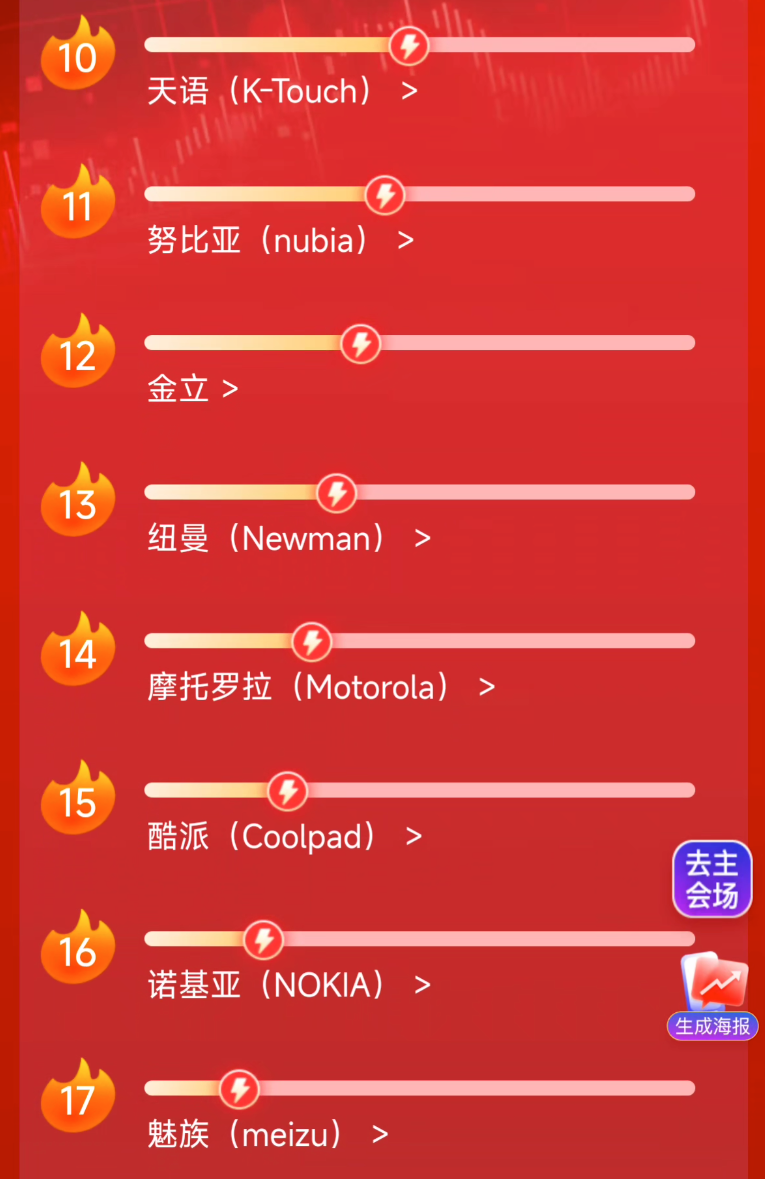
Task: View the 魅族 (meizu) brand page
Action: click(x=267, y=1135)
